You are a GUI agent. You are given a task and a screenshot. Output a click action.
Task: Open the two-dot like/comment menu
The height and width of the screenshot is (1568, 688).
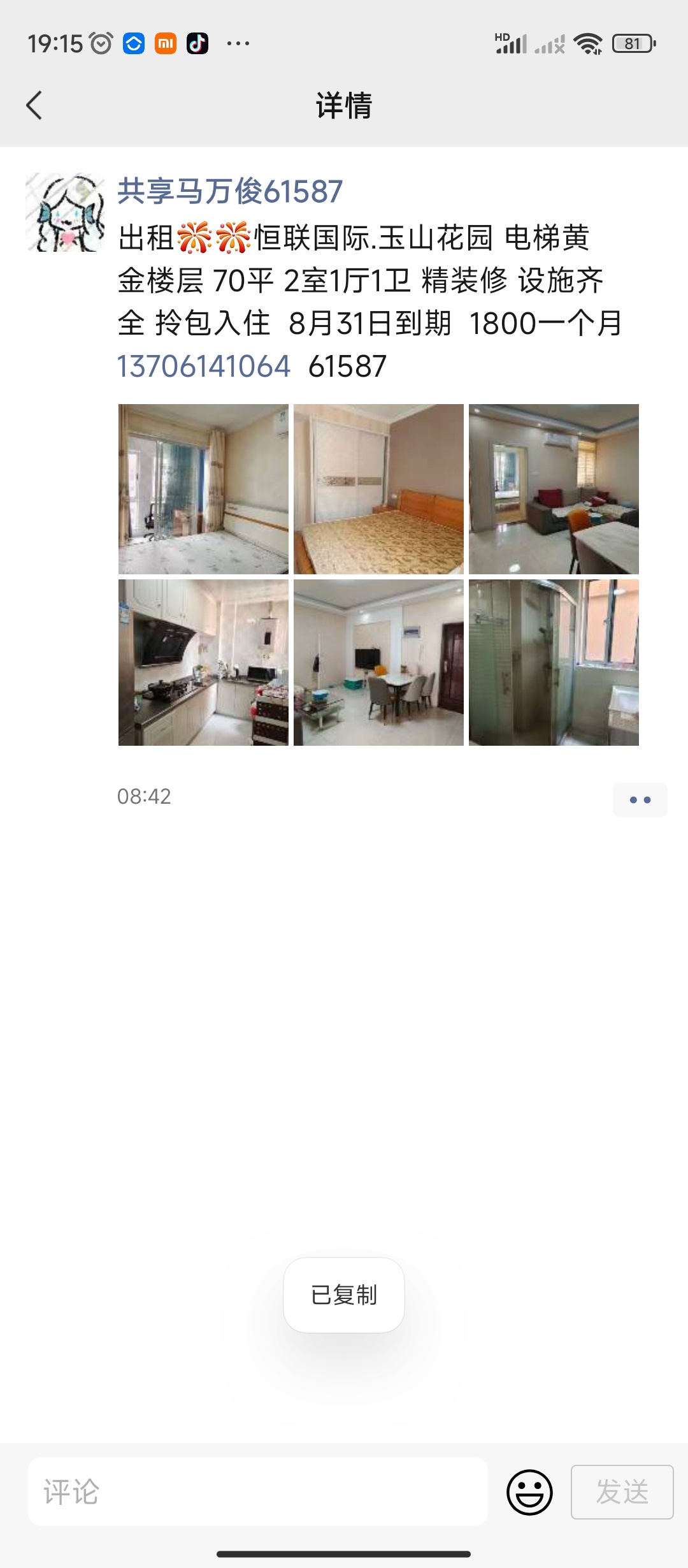[x=640, y=799]
